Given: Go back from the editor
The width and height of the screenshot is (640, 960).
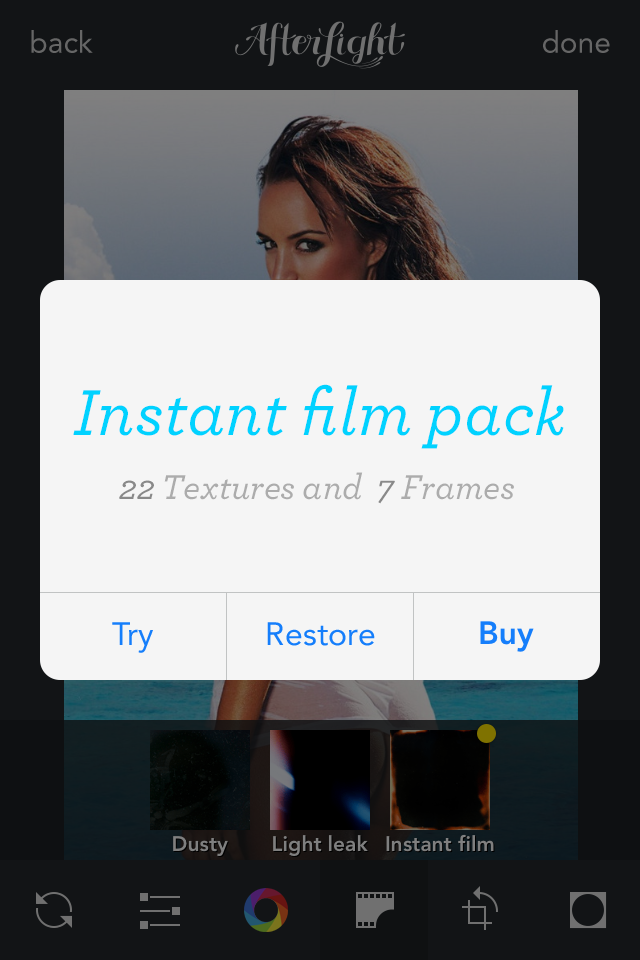Looking at the screenshot, I should coord(61,43).
